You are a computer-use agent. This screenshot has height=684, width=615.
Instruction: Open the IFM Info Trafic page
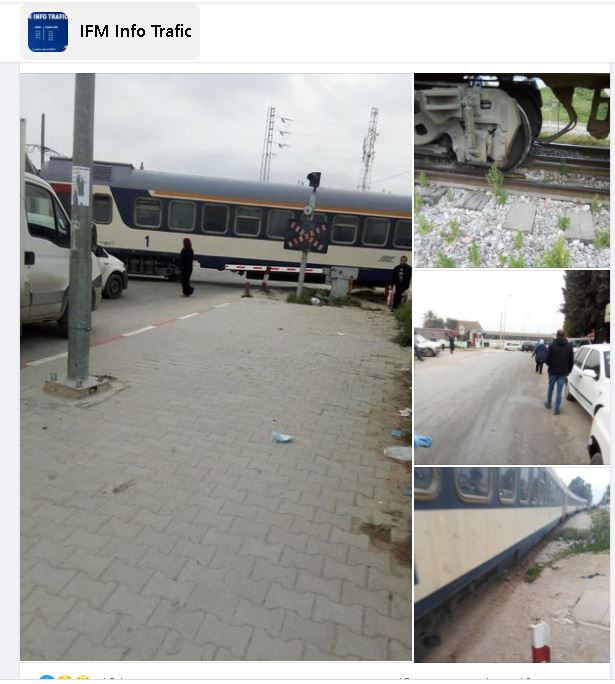(134, 32)
